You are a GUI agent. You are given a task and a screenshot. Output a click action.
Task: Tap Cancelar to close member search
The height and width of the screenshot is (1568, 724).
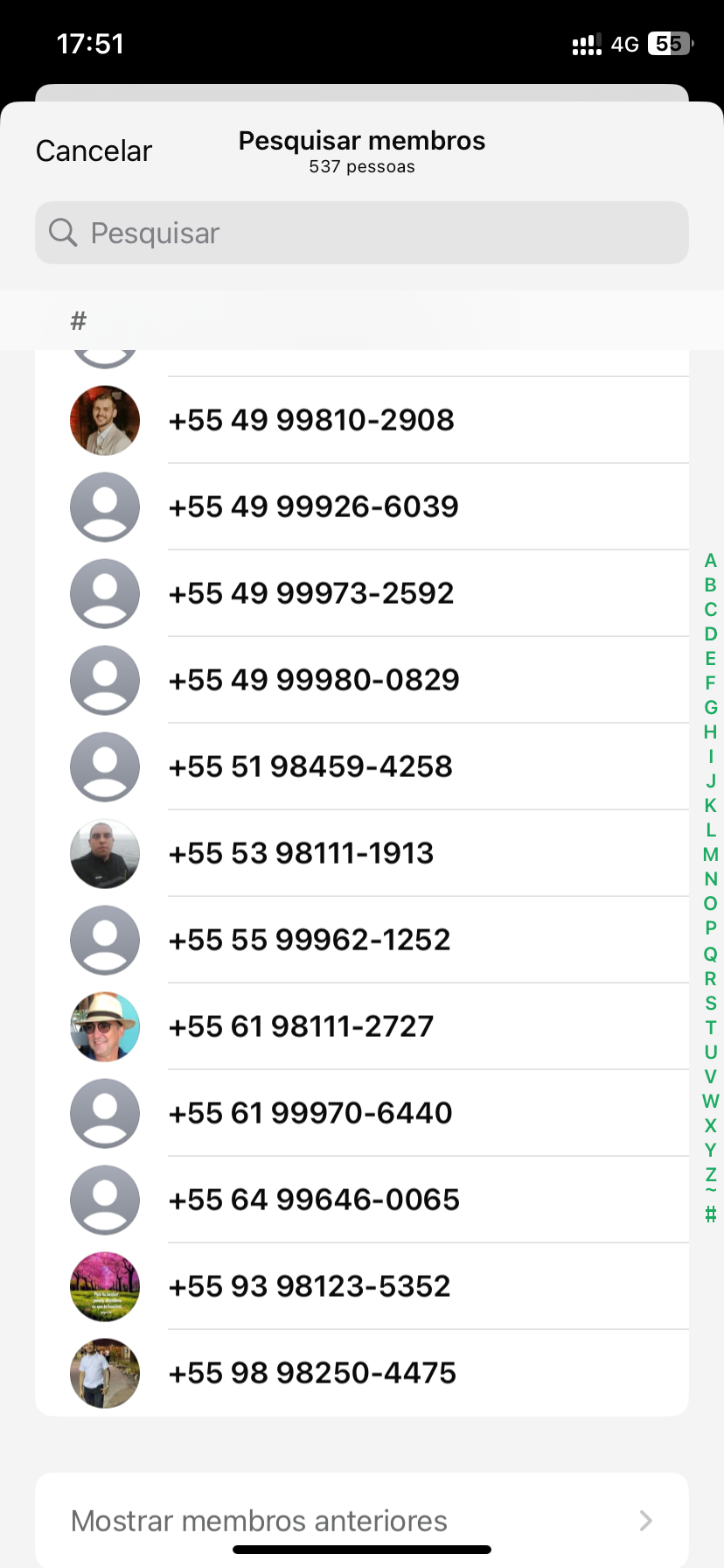pyautogui.click(x=94, y=150)
